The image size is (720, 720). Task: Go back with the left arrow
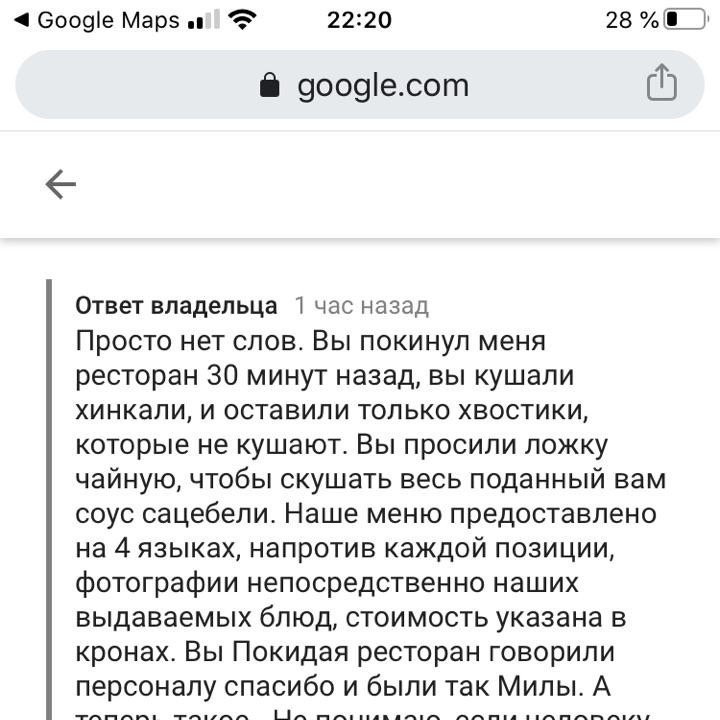(61, 184)
